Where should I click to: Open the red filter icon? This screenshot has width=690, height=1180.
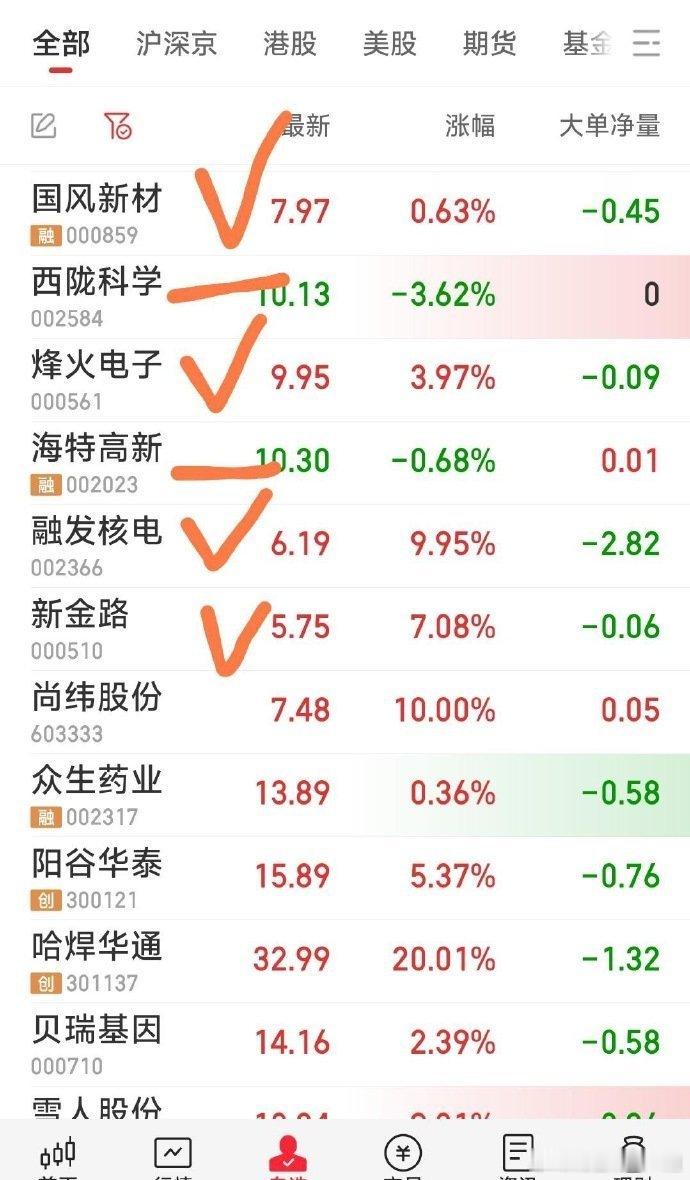tap(117, 126)
